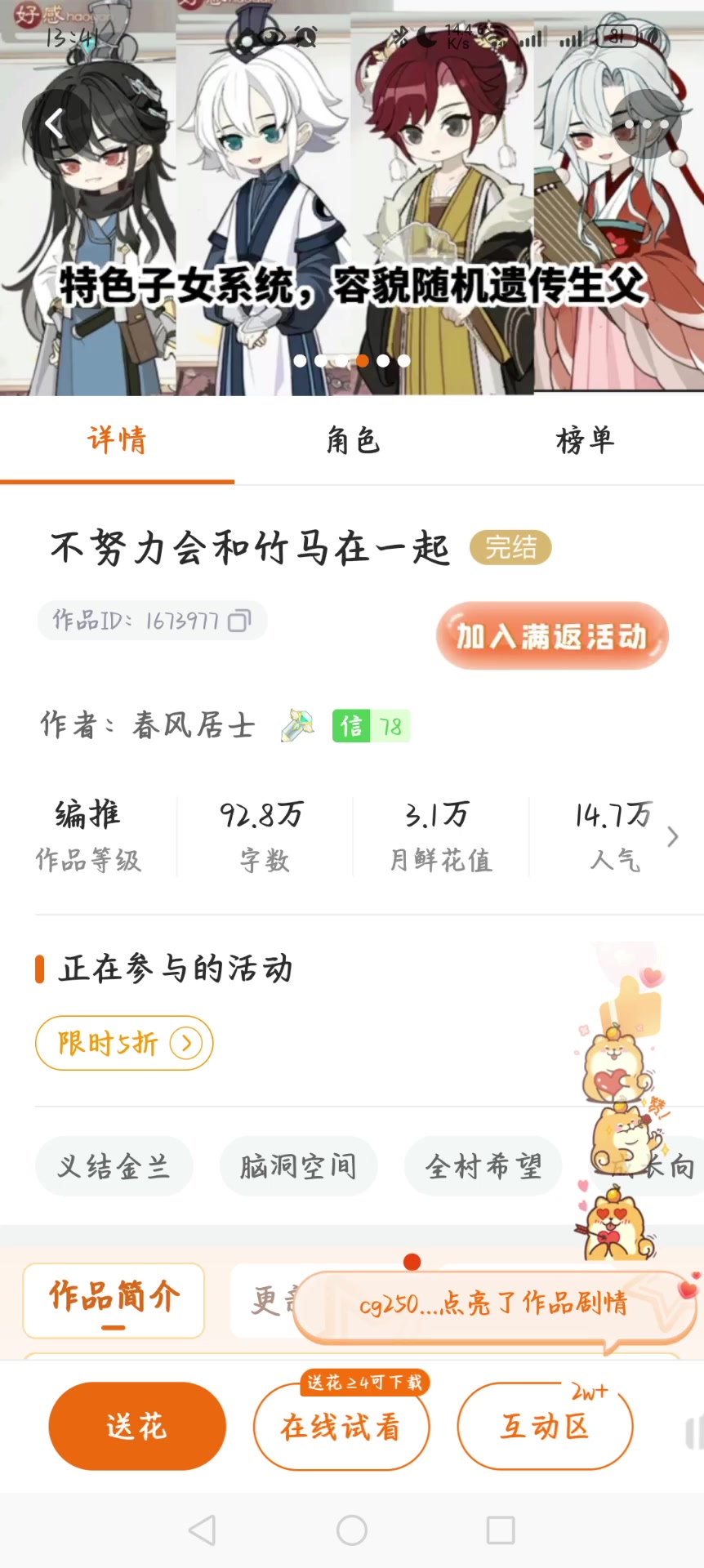The height and width of the screenshot is (1568, 704).
Task: Open the cg250 点亮了作品剧情 notification bubble
Action: (x=493, y=1304)
